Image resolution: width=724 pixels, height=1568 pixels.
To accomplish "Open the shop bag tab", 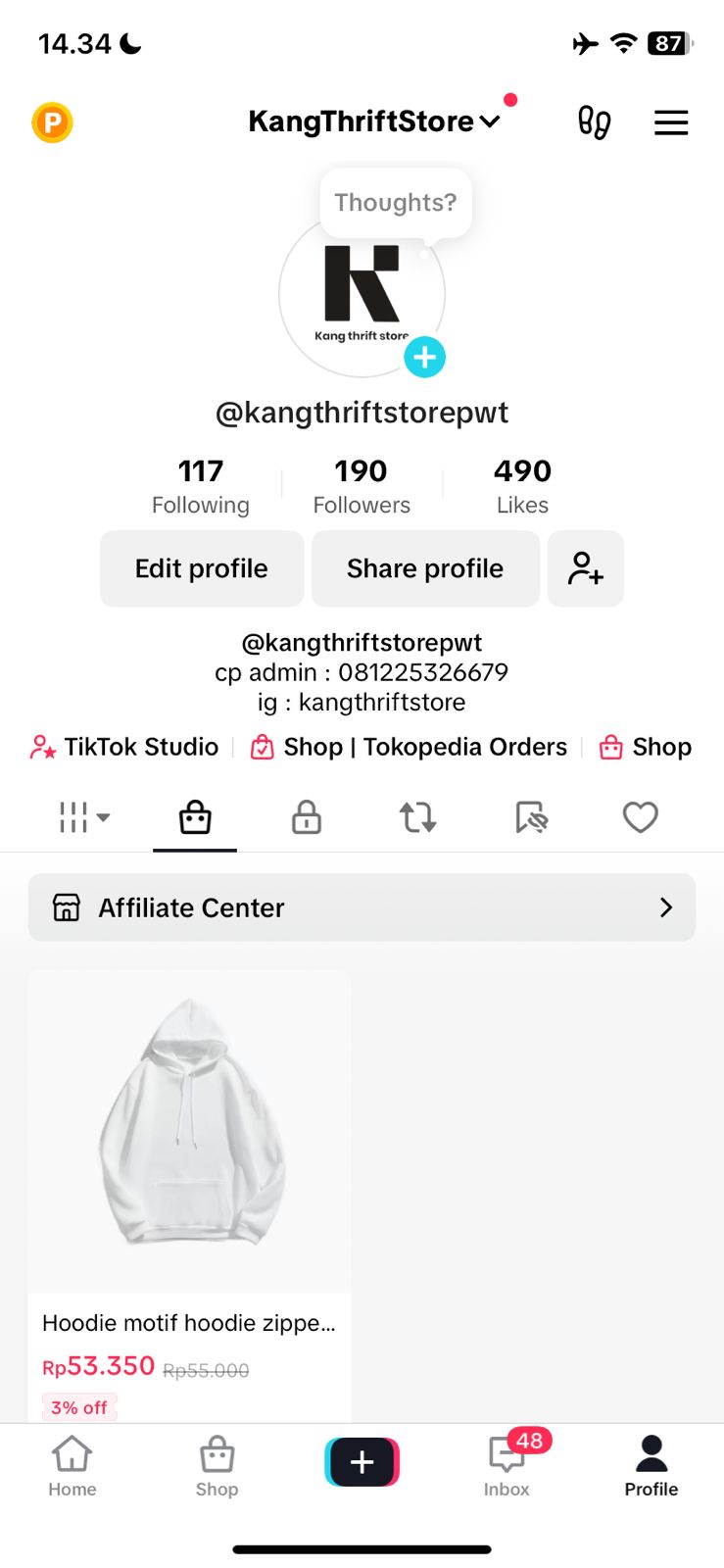I will (194, 816).
